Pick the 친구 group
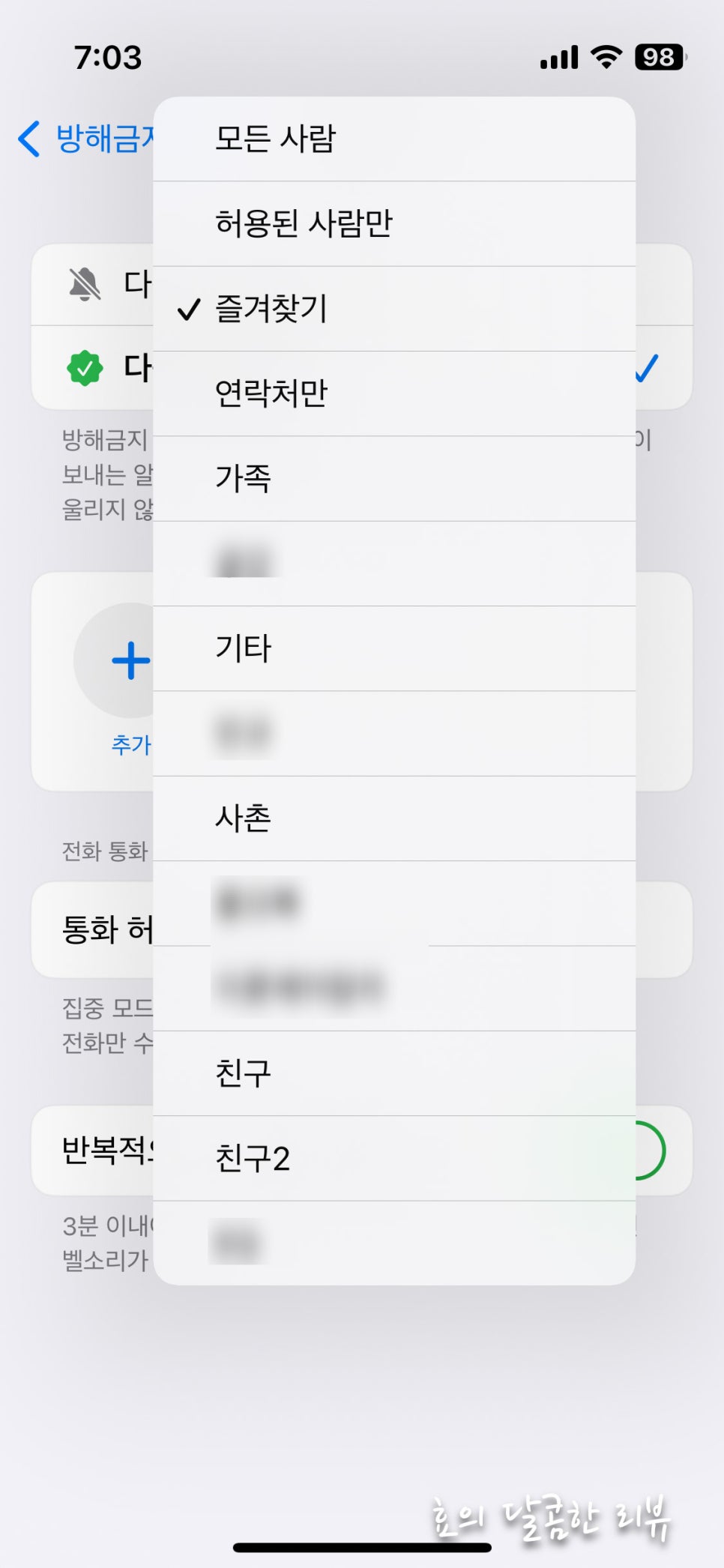The height and width of the screenshot is (1568, 724). pos(394,1073)
